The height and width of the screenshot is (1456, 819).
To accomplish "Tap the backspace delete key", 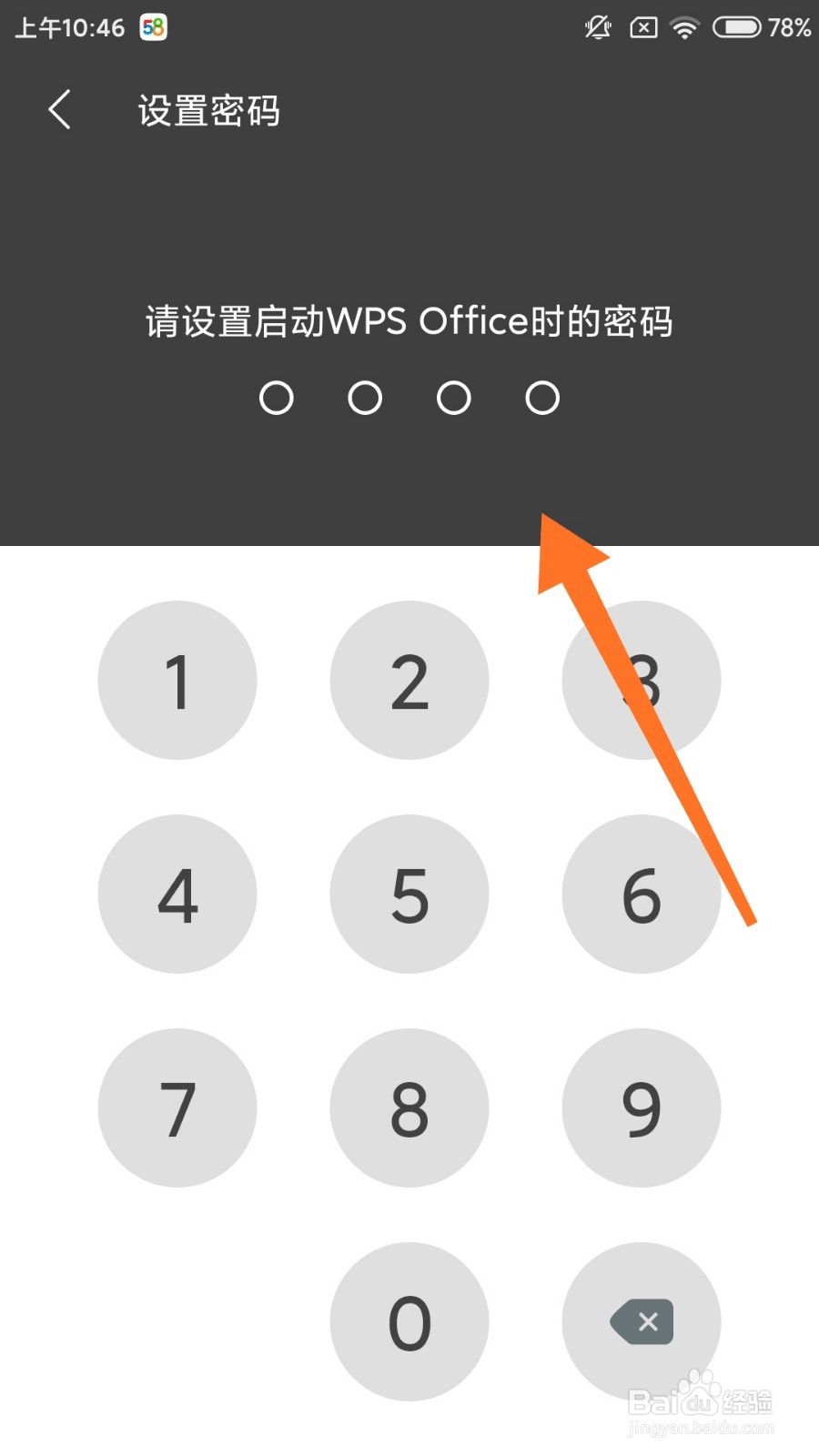I will point(642,1321).
